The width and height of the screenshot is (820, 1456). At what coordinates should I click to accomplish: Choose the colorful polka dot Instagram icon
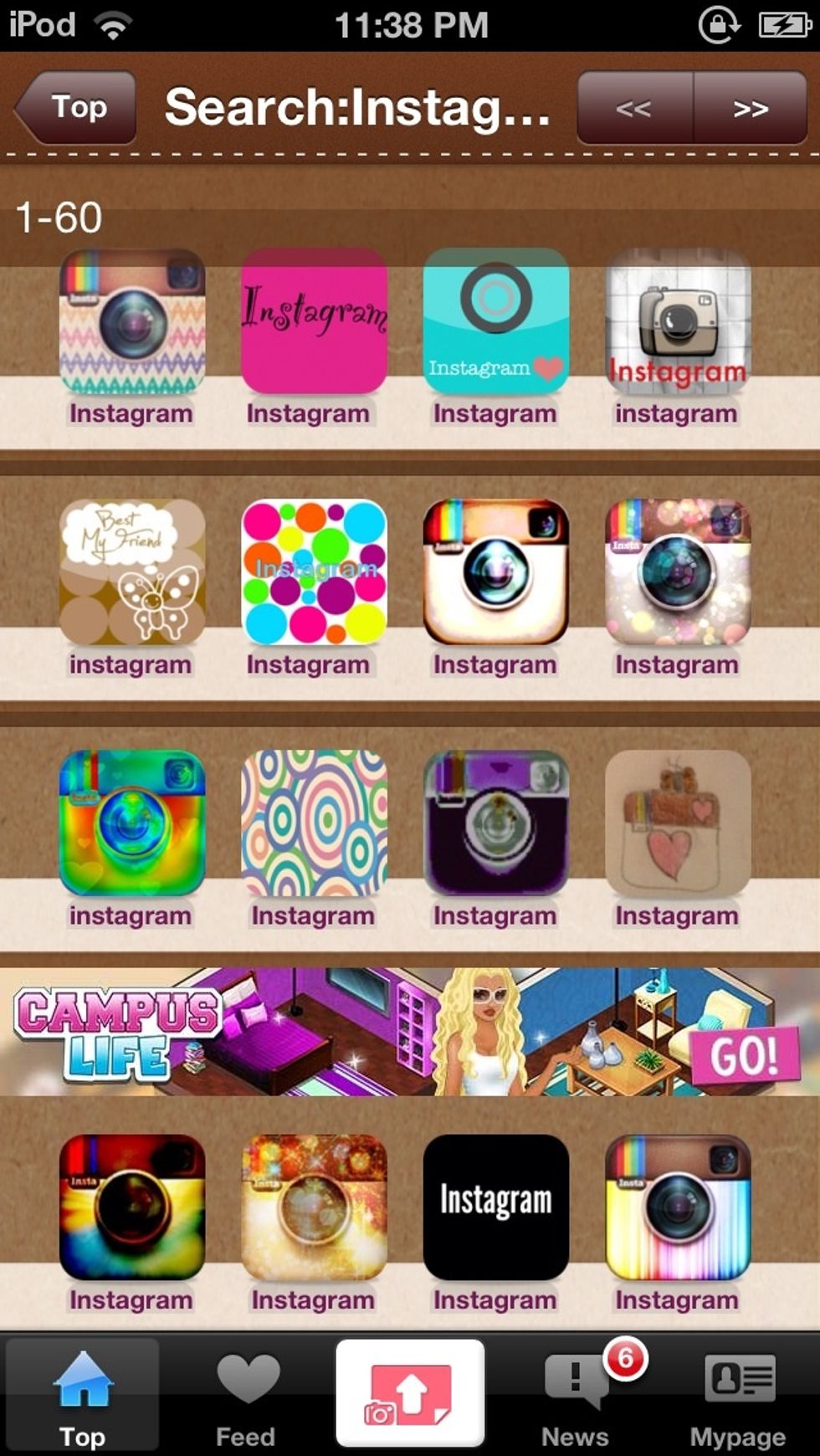tap(314, 572)
